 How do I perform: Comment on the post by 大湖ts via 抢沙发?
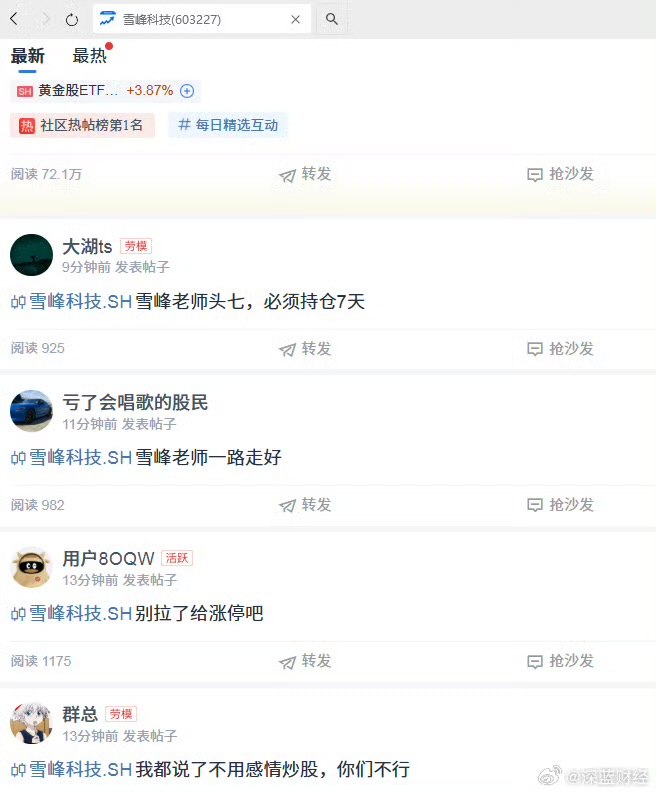point(560,349)
